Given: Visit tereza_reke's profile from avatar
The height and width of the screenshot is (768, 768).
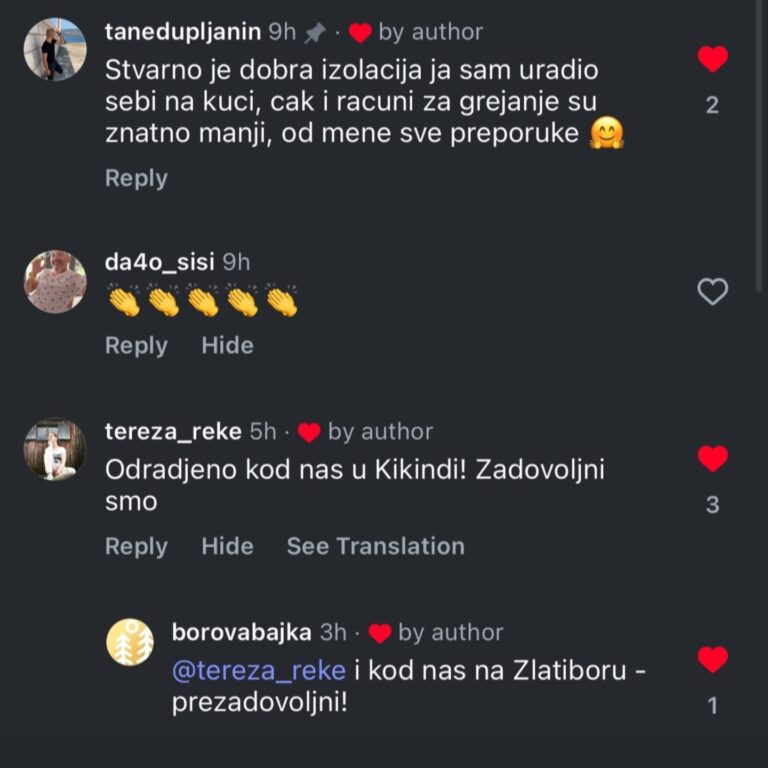Looking at the screenshot, I should [x=55, y=449].
